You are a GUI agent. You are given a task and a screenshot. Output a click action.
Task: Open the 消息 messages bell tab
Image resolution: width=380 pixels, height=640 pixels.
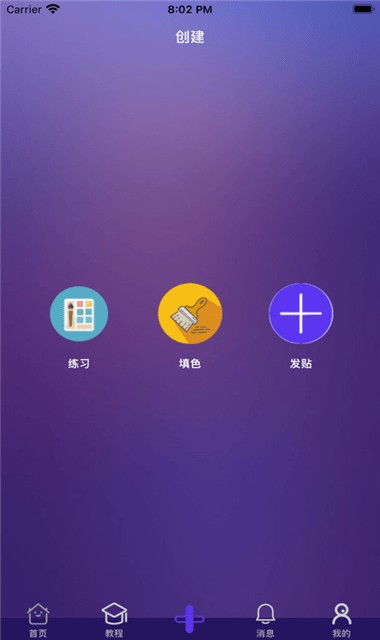[265, 620]
